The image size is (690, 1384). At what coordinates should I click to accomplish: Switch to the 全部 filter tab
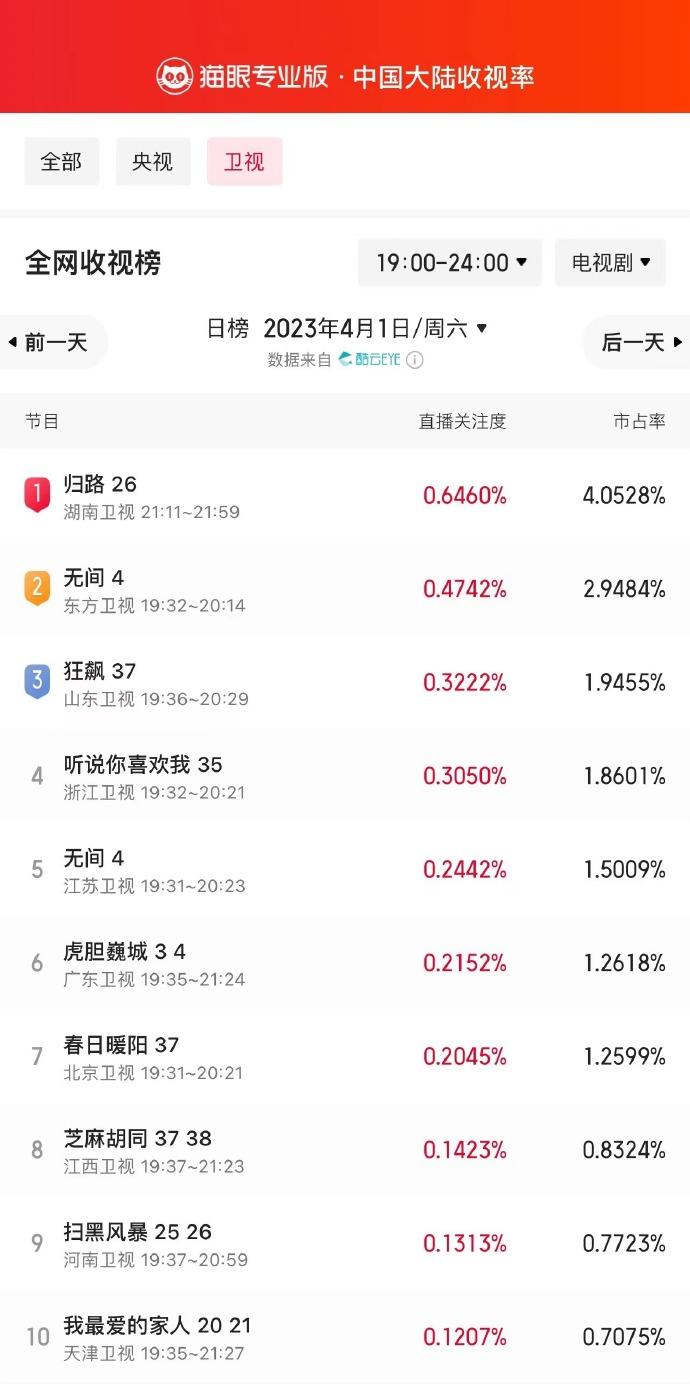(x=62, y=162)
